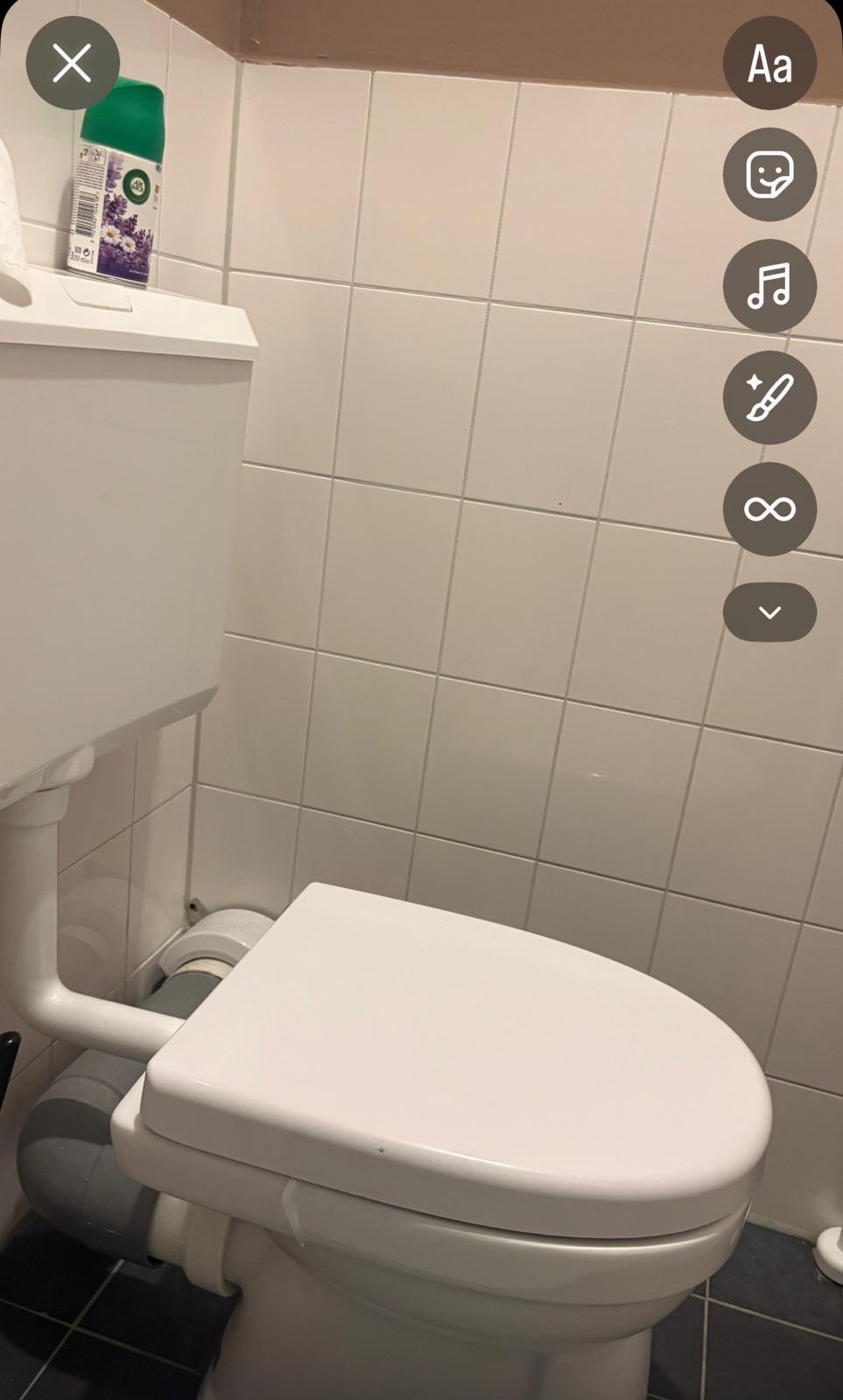Image resolution: width=843 pixels, height=1400 pixels.
Task: Open the sticker picker
Action: click(x=769, y=174)
